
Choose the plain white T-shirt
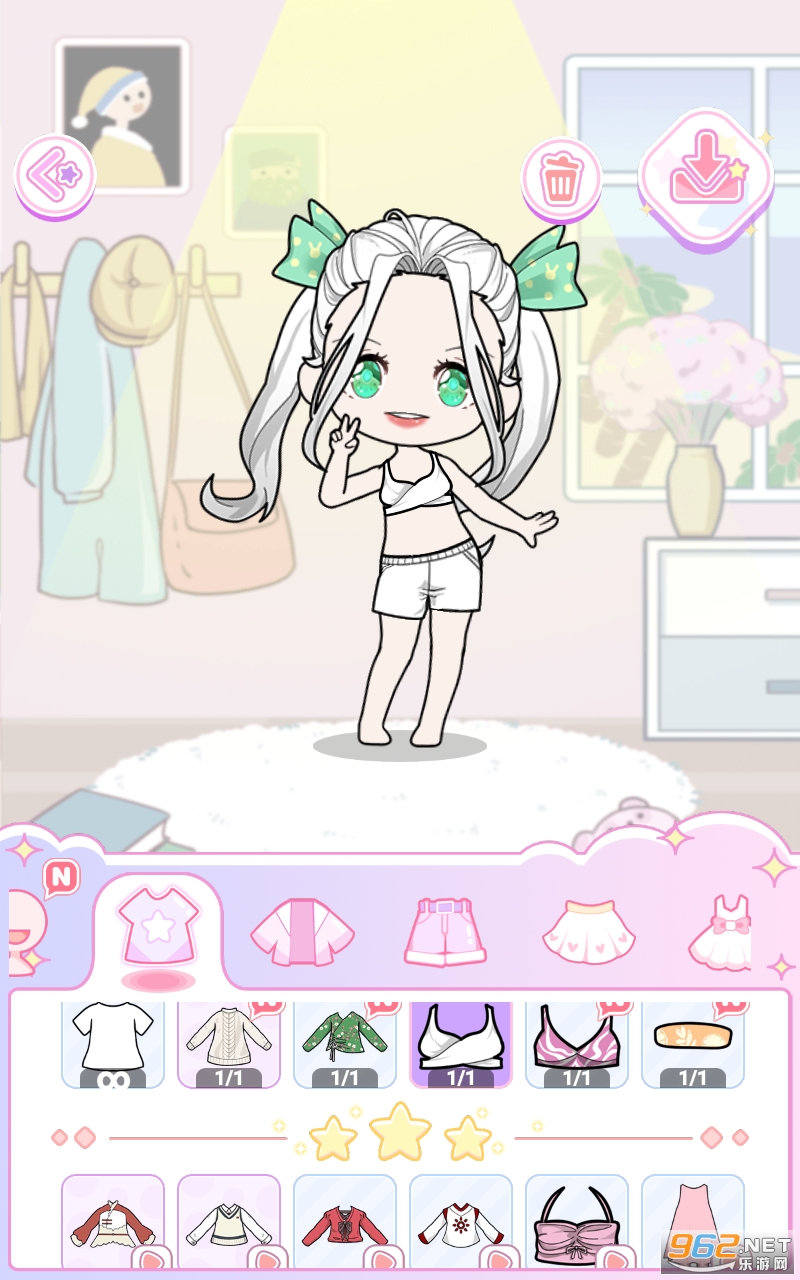point(113,1040)
